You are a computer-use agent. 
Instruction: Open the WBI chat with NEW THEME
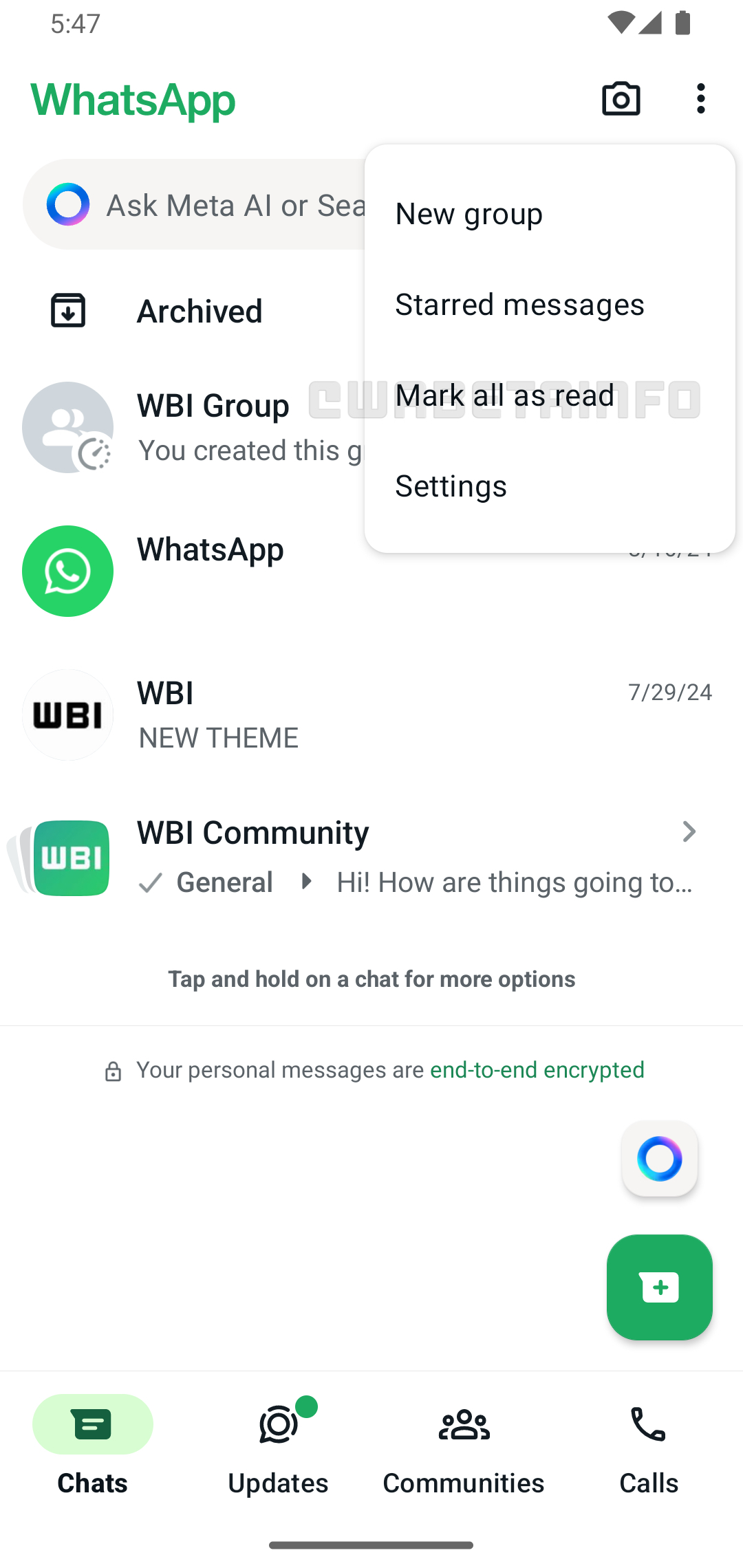coord(371,715)
